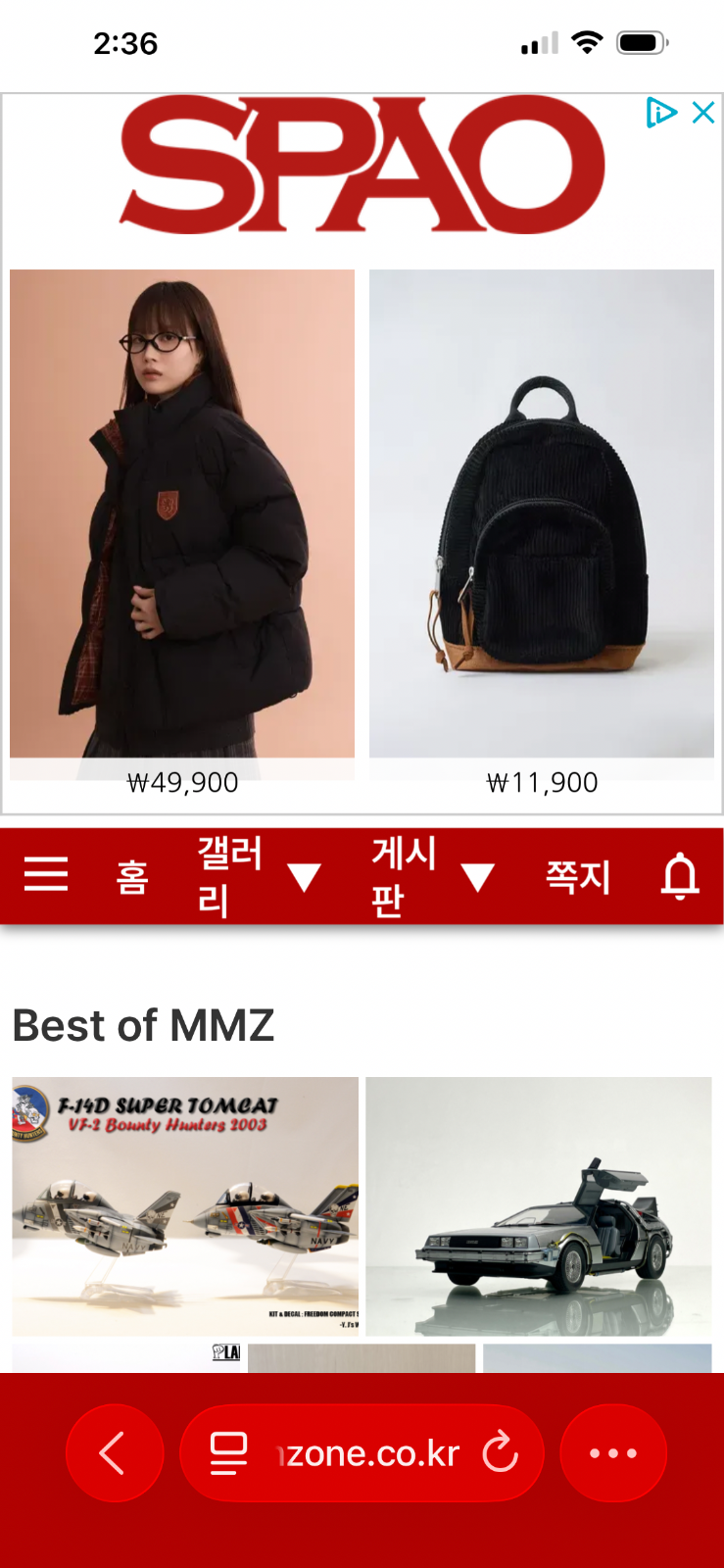This screenshot has height=1568, width=724.
Task: Open the AdChoices info icon
Action: pos(661,113)
